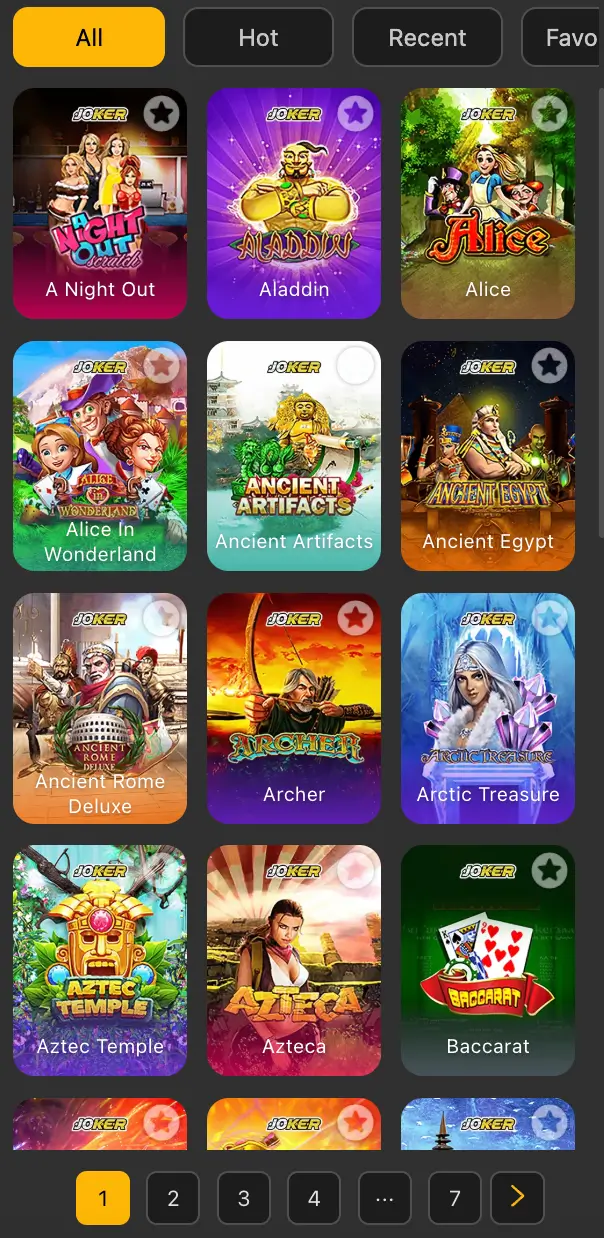Select the All tab
This screenshot has width=604, height=1238.
coord(89,38)
